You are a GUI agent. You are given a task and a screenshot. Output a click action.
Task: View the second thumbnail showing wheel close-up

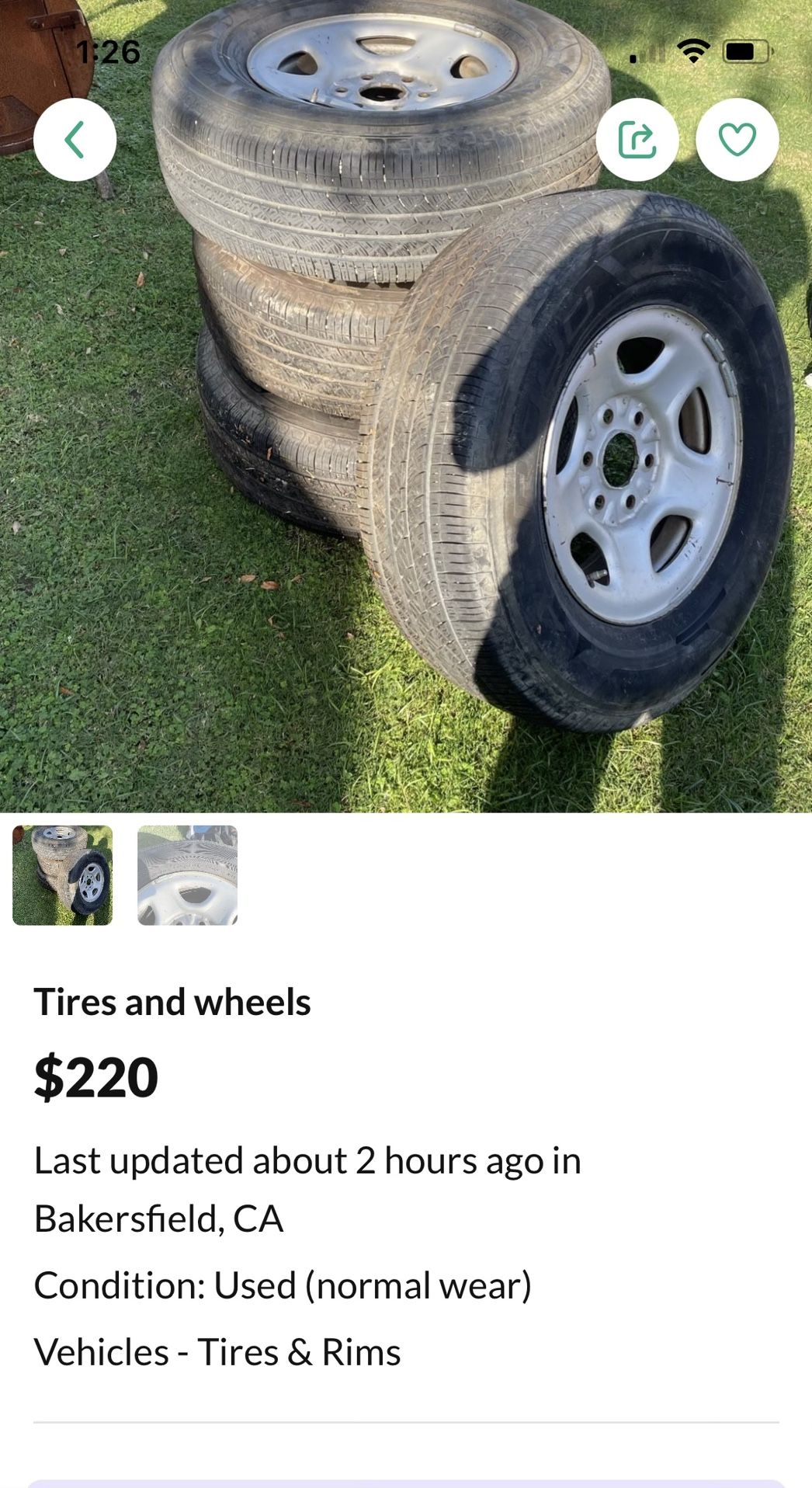[188, 875]
